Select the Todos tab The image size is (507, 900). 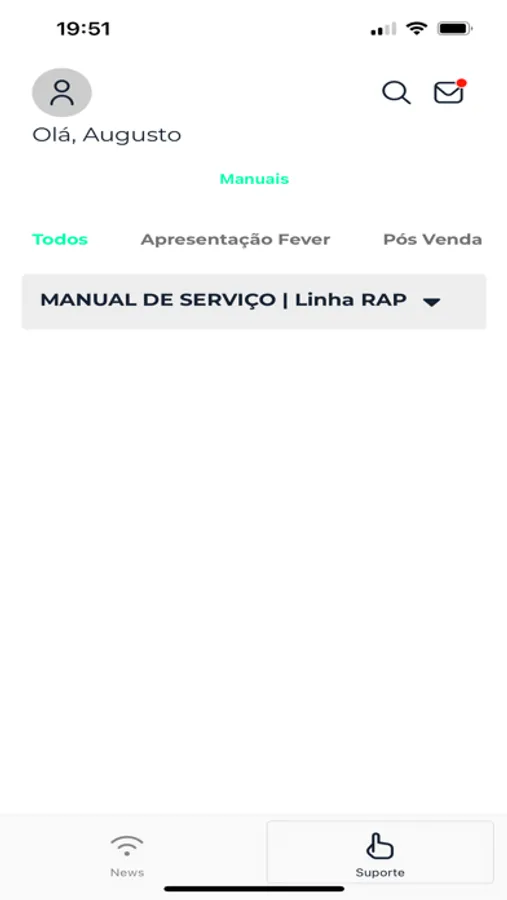60,239
